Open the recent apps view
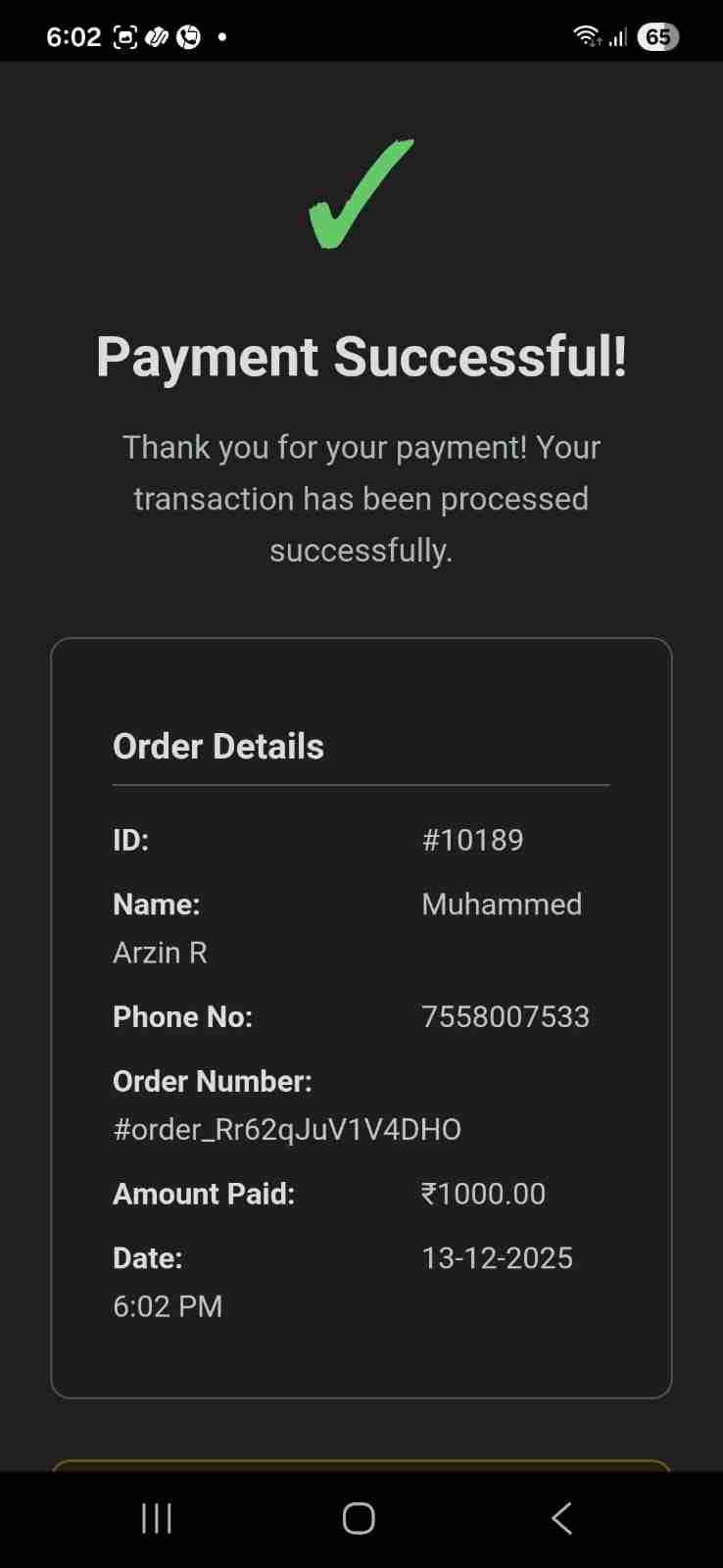 157,1518
